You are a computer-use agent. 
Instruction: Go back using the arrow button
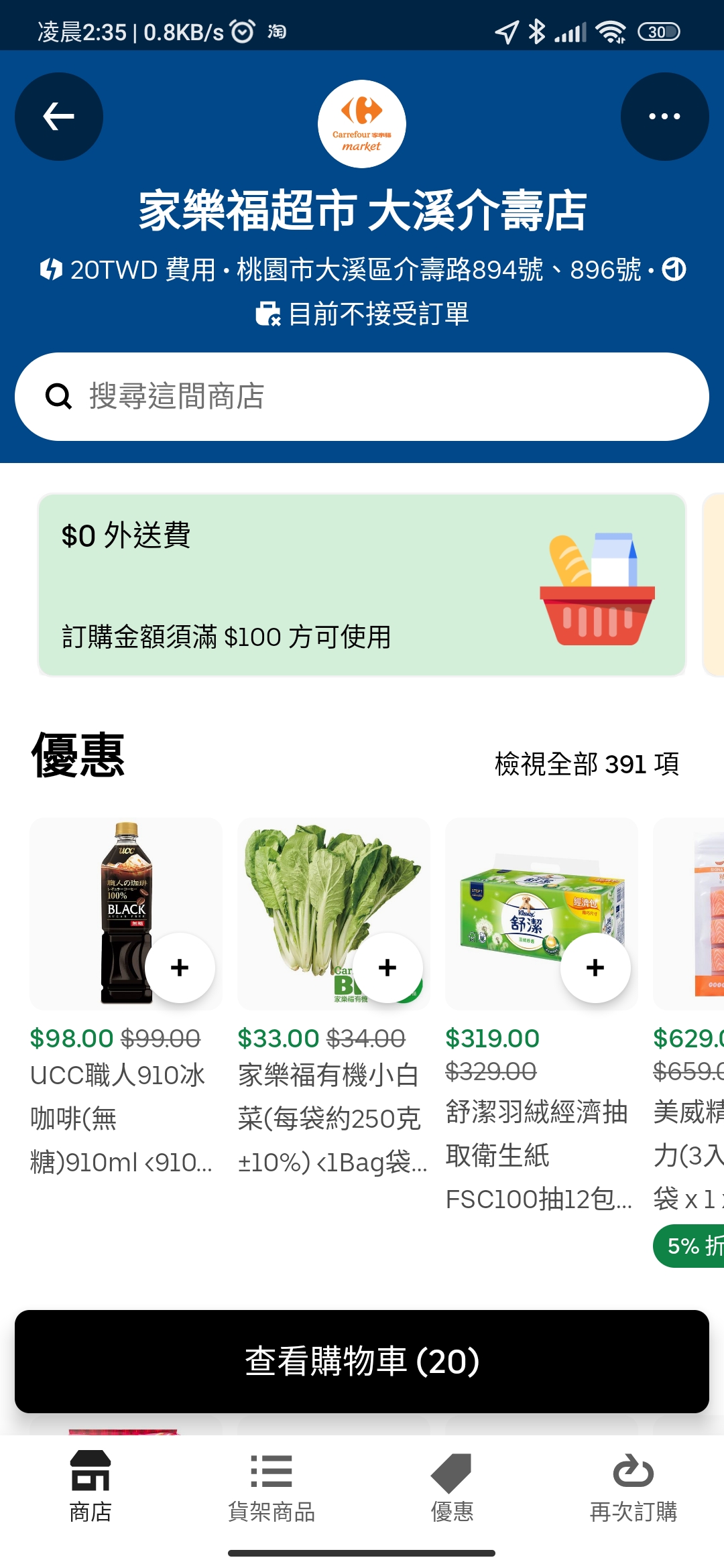(x=59, y=117)
